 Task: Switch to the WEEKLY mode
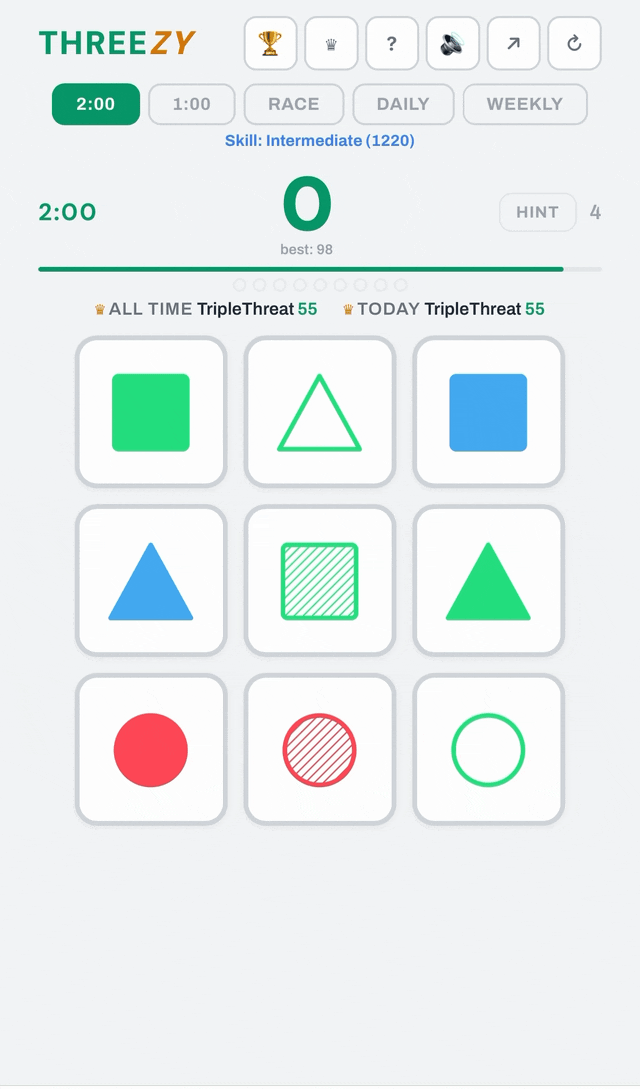[525, 104]
